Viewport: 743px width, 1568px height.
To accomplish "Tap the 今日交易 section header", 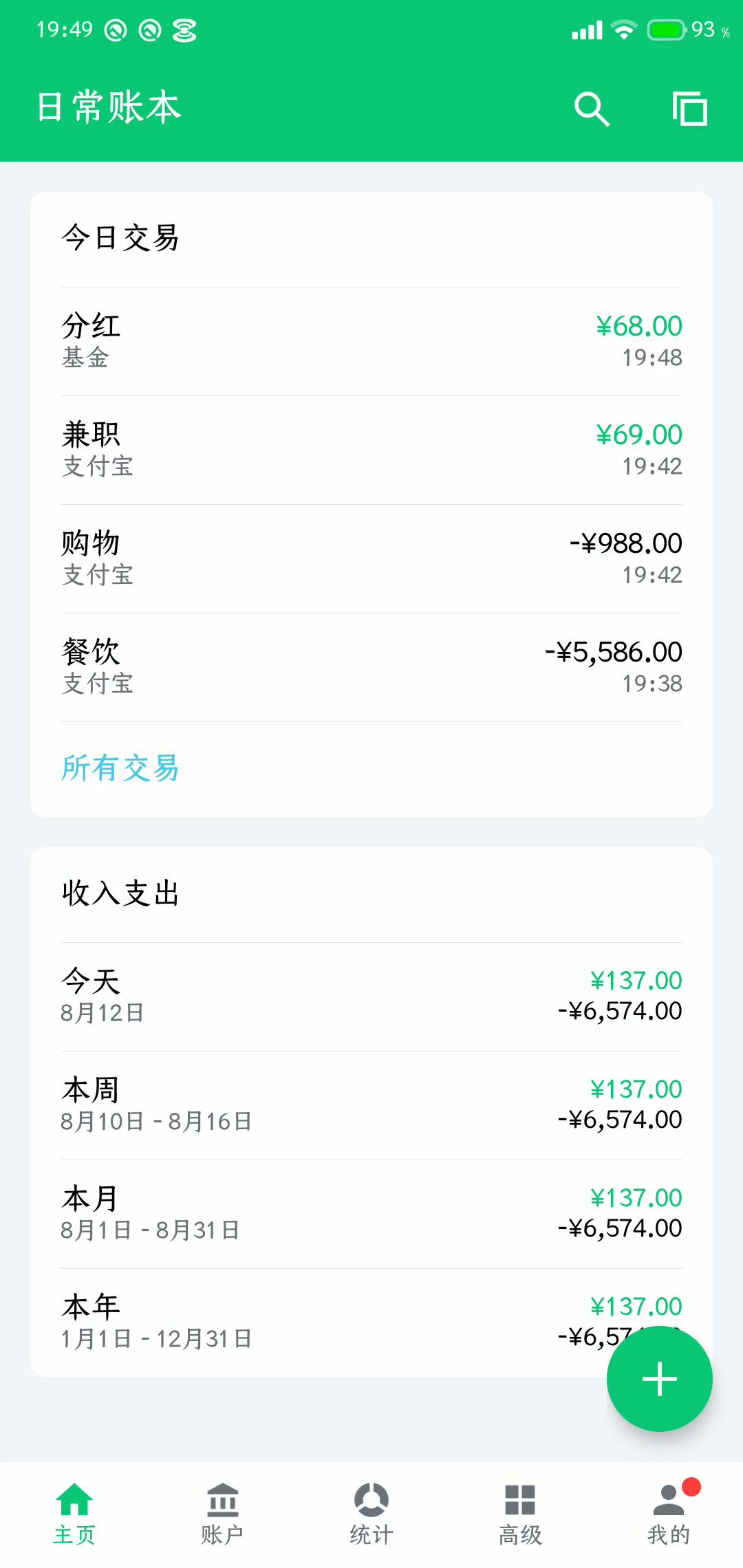I will pos(120,236).
